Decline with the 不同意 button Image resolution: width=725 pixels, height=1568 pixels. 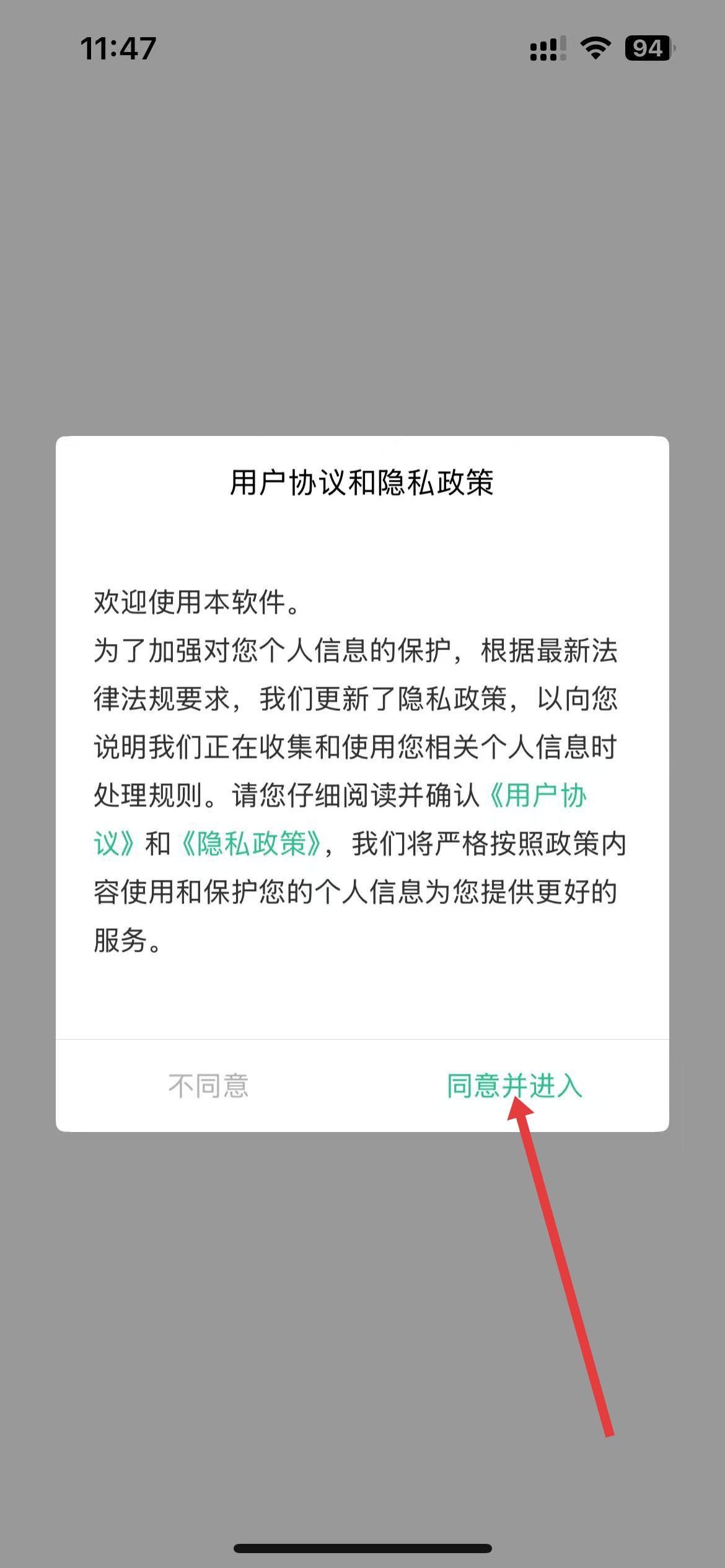point(208,1086)
